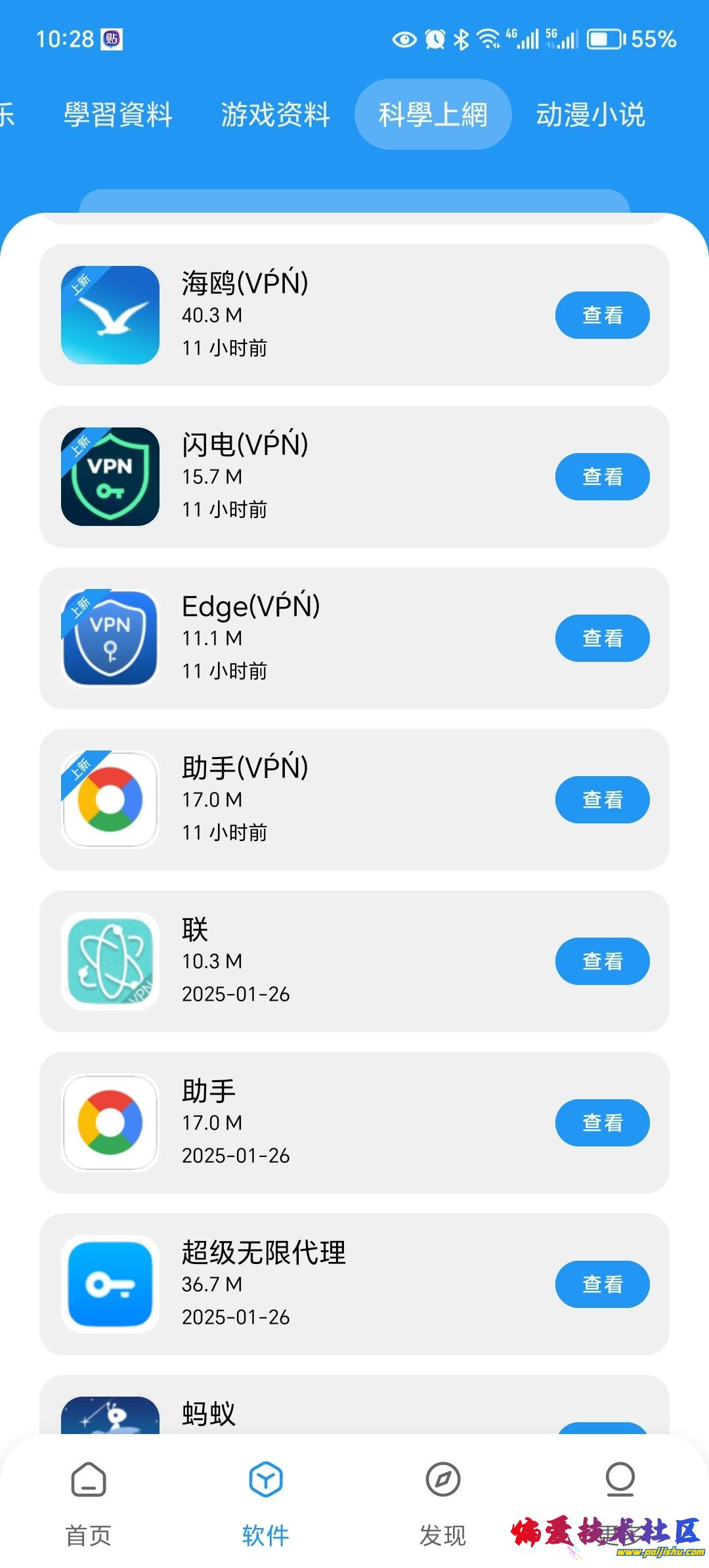Select the 游戏资料 category tab

[x=275, y=114]
